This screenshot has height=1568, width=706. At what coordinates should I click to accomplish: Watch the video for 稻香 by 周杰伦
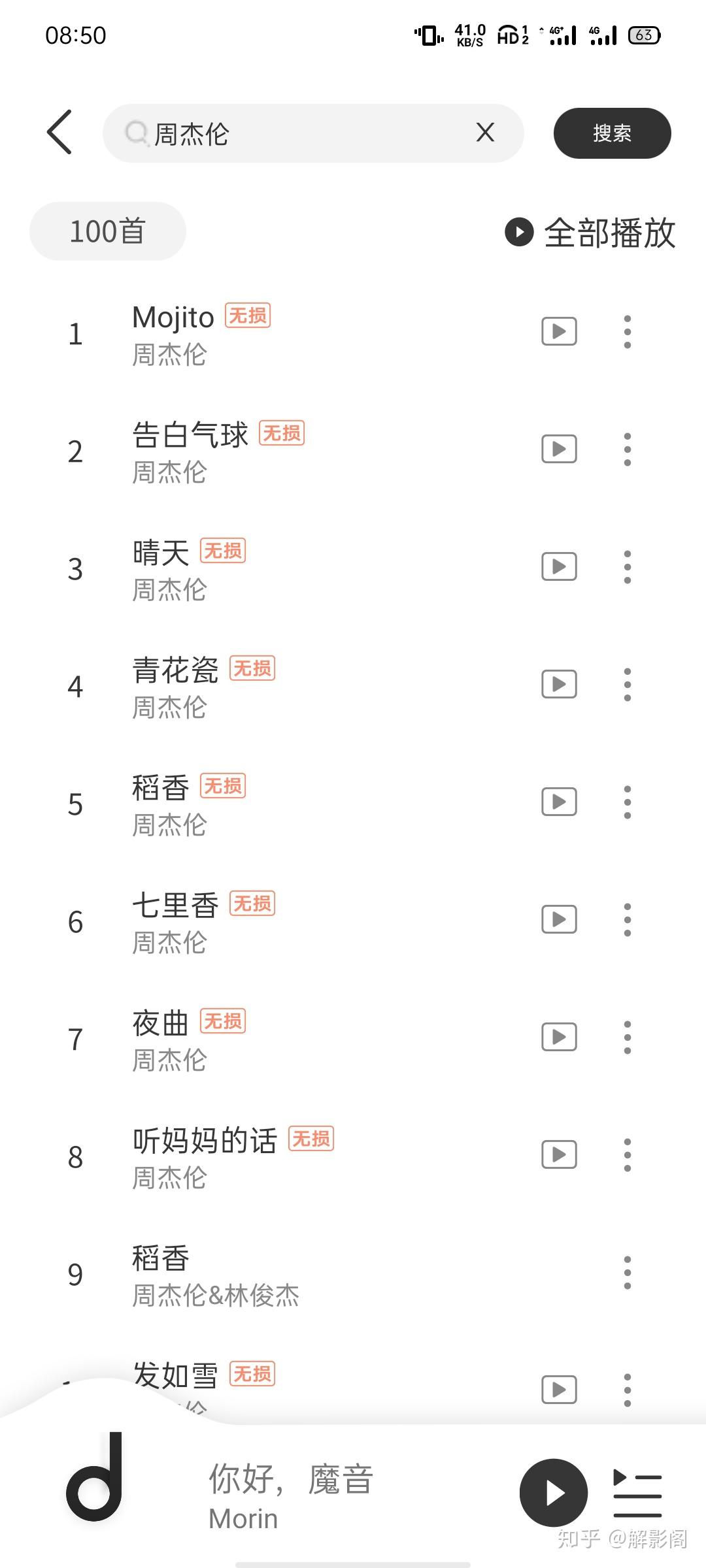(559, 802)
